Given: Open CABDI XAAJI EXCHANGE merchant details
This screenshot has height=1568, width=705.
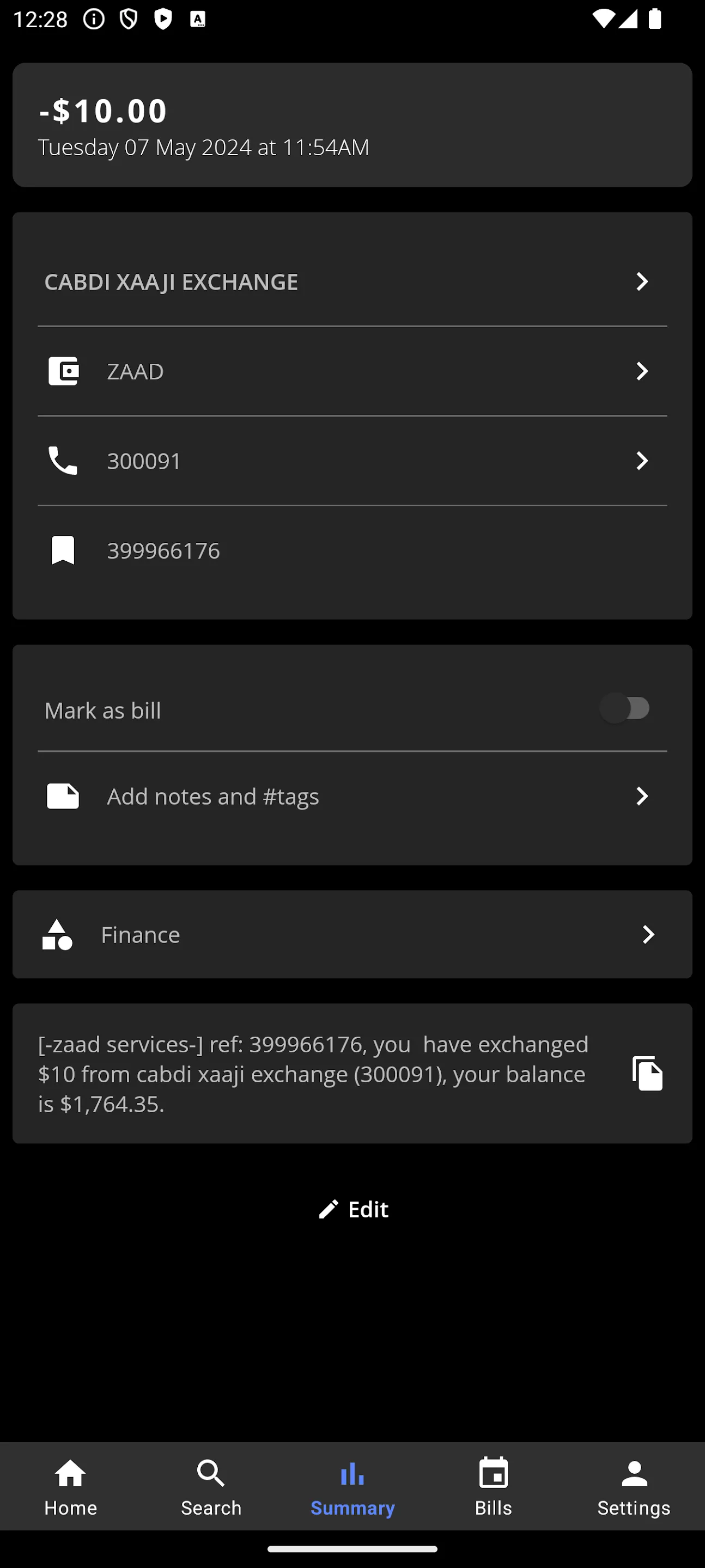Looking at the screenshot, I should point(352,282).
